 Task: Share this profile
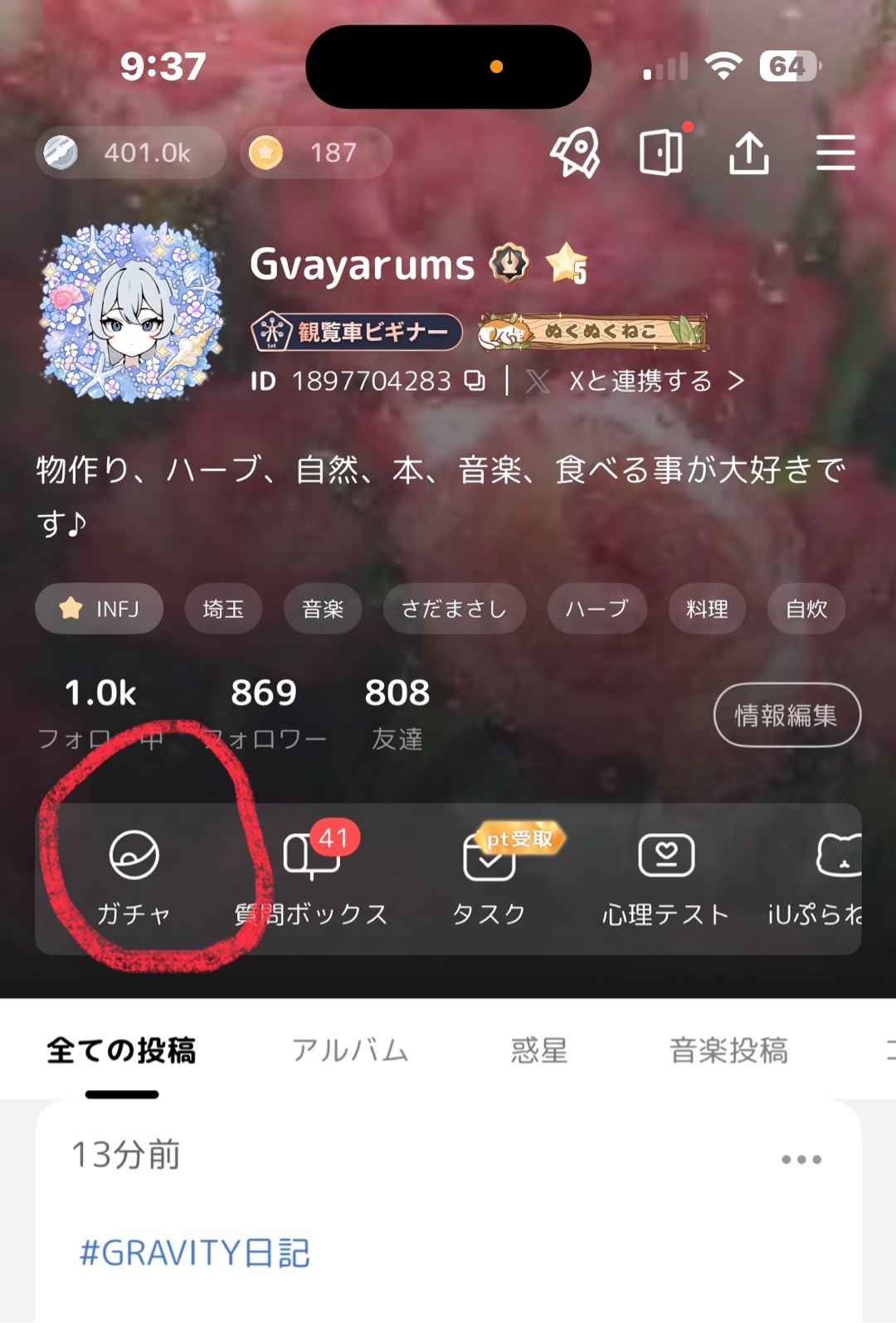[749, 153]
